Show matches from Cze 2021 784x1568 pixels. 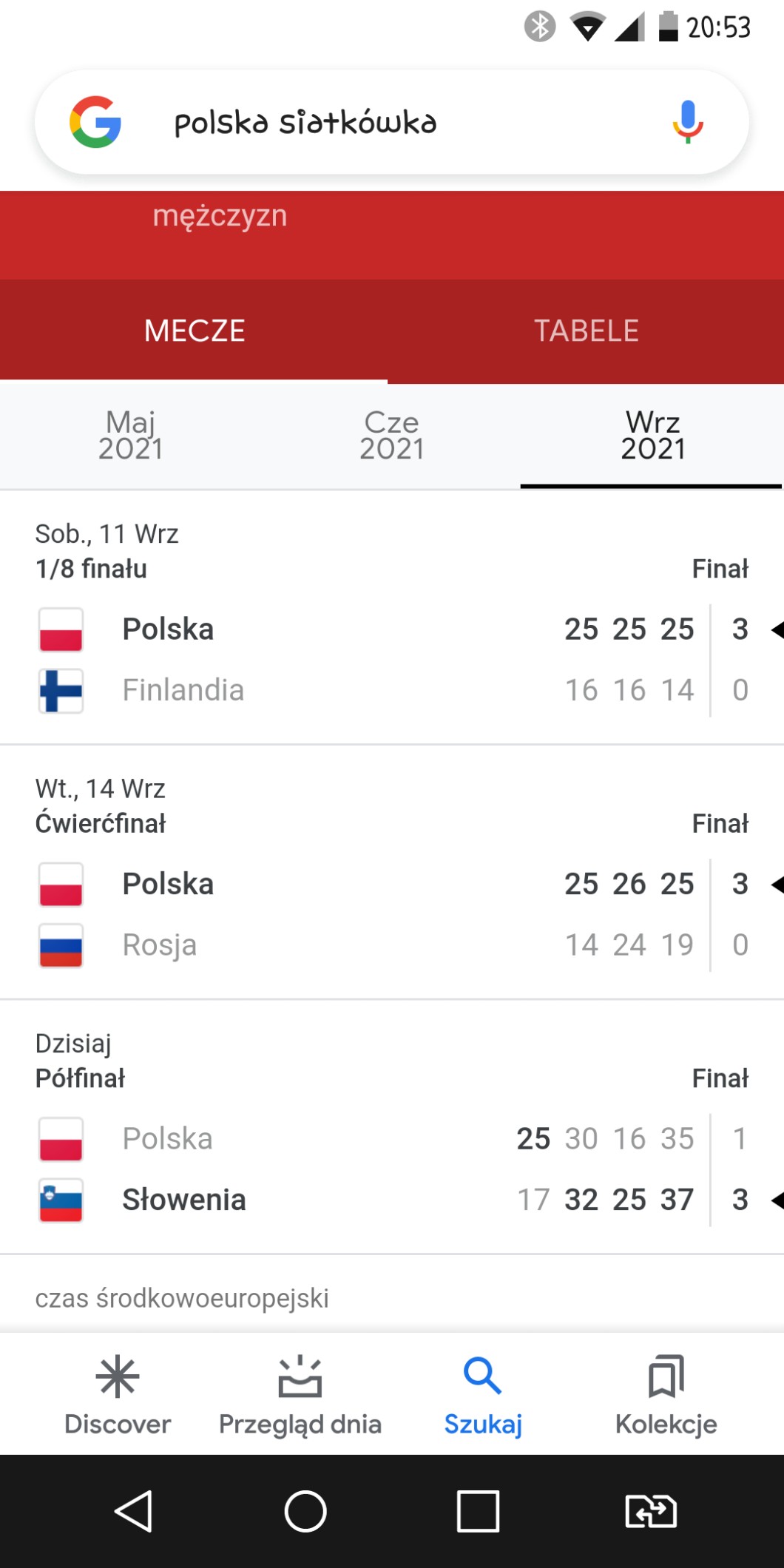point(392,436)
